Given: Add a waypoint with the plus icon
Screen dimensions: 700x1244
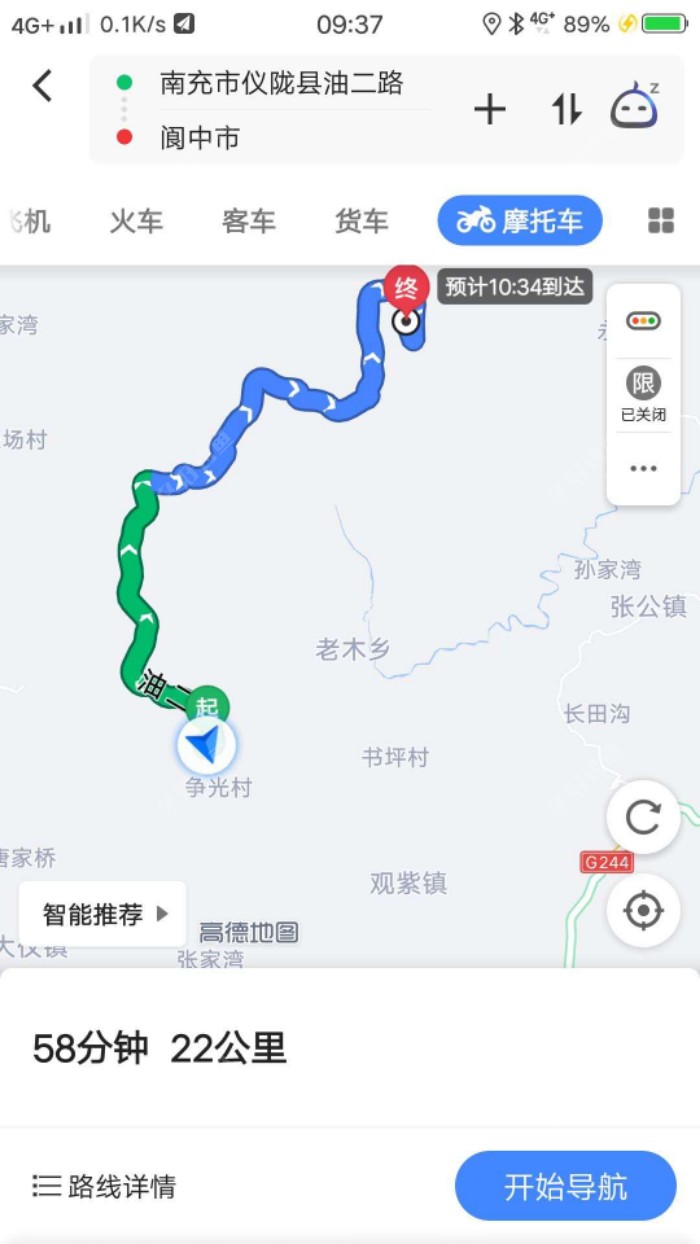Looking at the screenshot, I should point(489,109).
